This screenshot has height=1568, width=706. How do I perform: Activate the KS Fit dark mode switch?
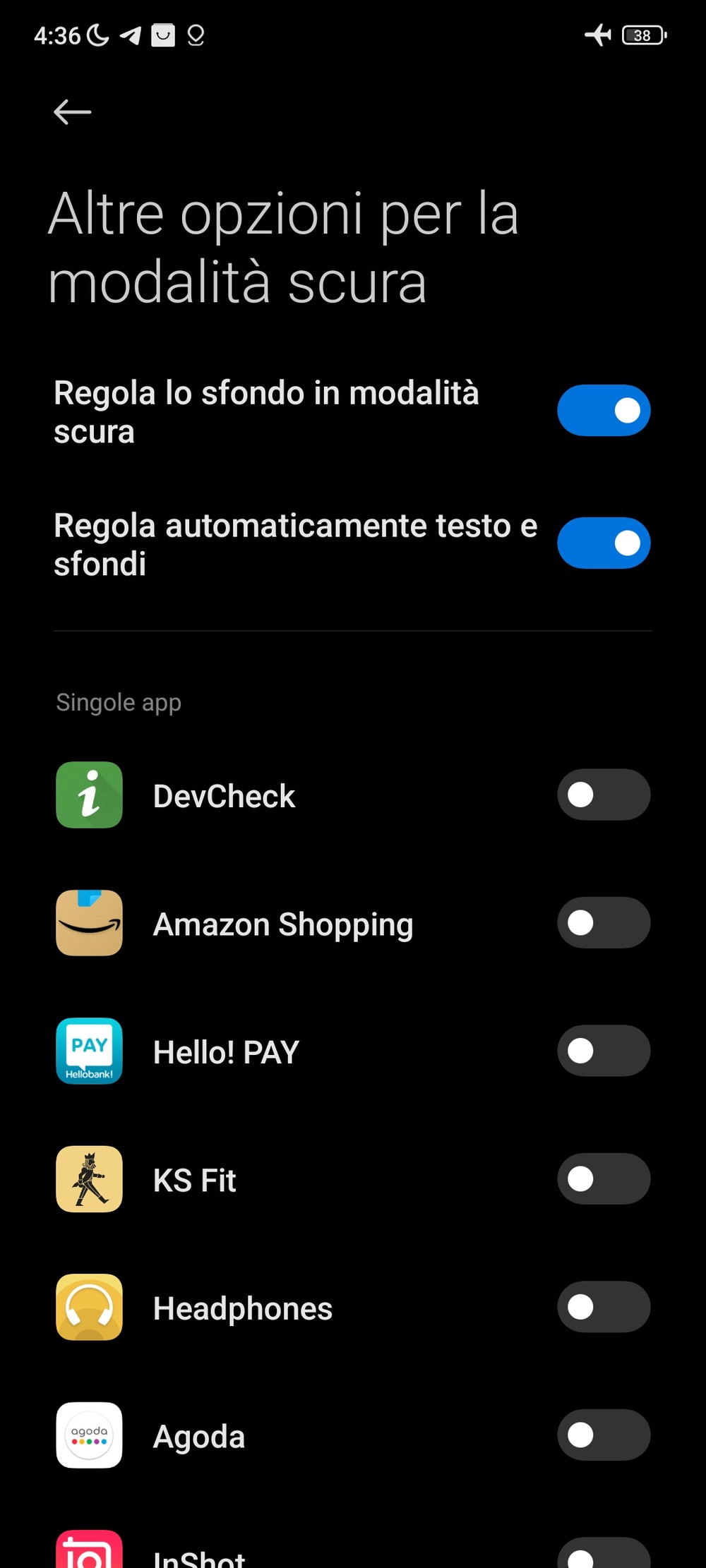pos(604,1179)
